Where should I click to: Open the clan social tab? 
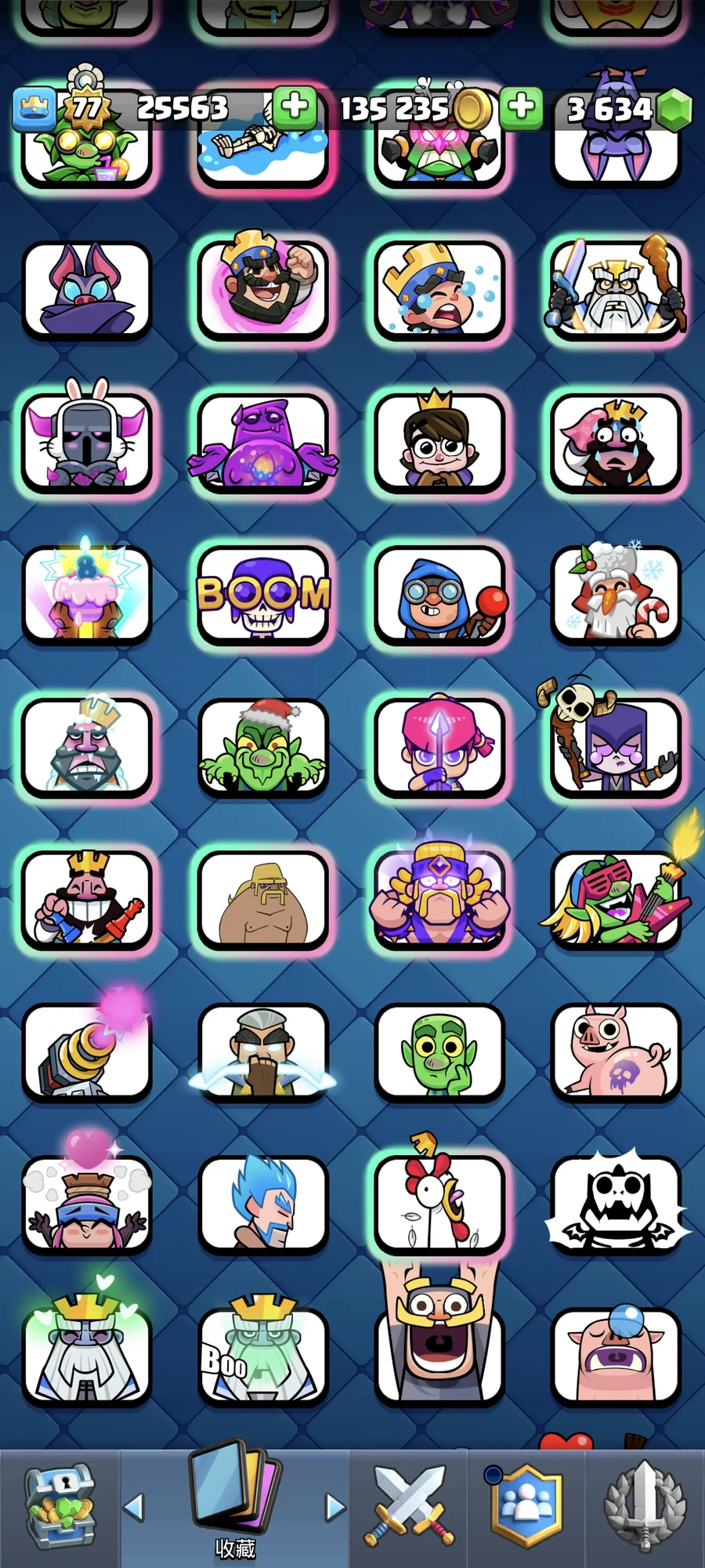click(526, 1507)
